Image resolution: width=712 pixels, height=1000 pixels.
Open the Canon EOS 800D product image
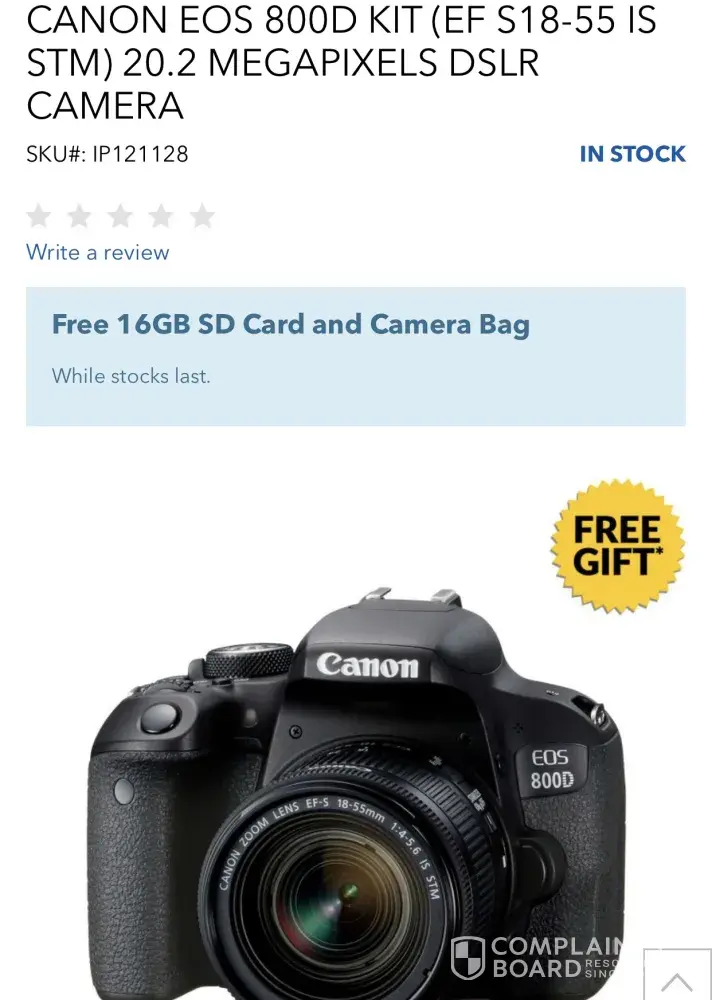point(355,780)
